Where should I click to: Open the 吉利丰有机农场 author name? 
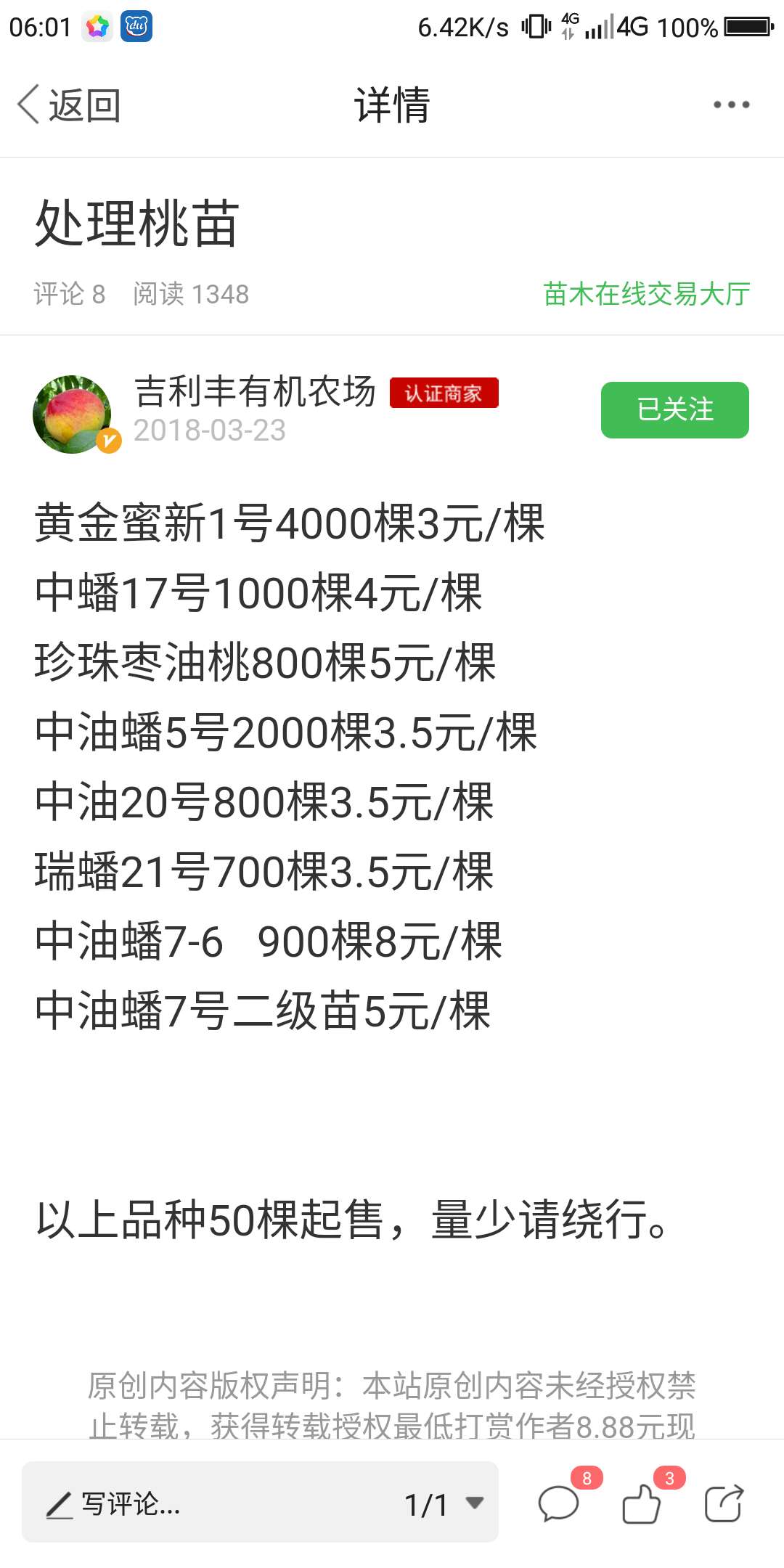click(x=255, y=392)
